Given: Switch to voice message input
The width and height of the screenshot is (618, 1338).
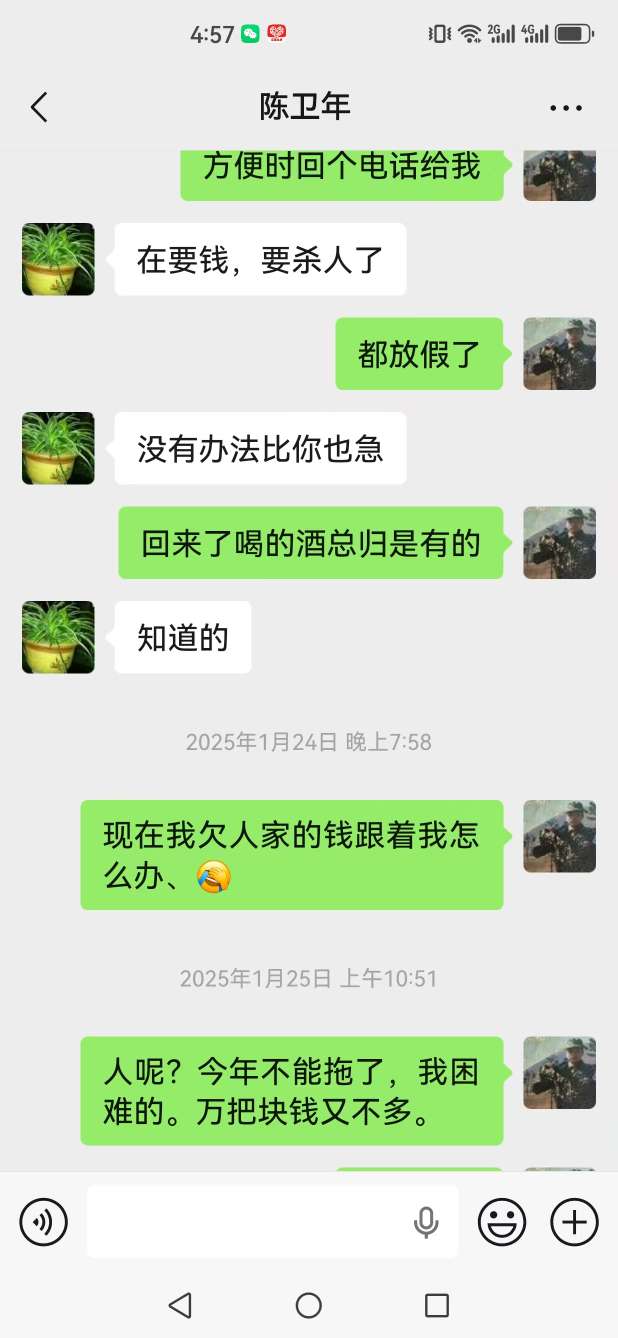Looking at the screenshot, I should (x=44, y=1222).
